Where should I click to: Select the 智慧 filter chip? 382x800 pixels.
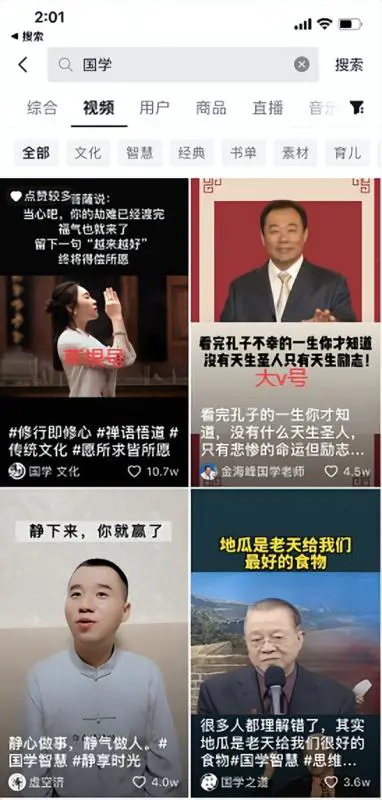tap(140, 153)
